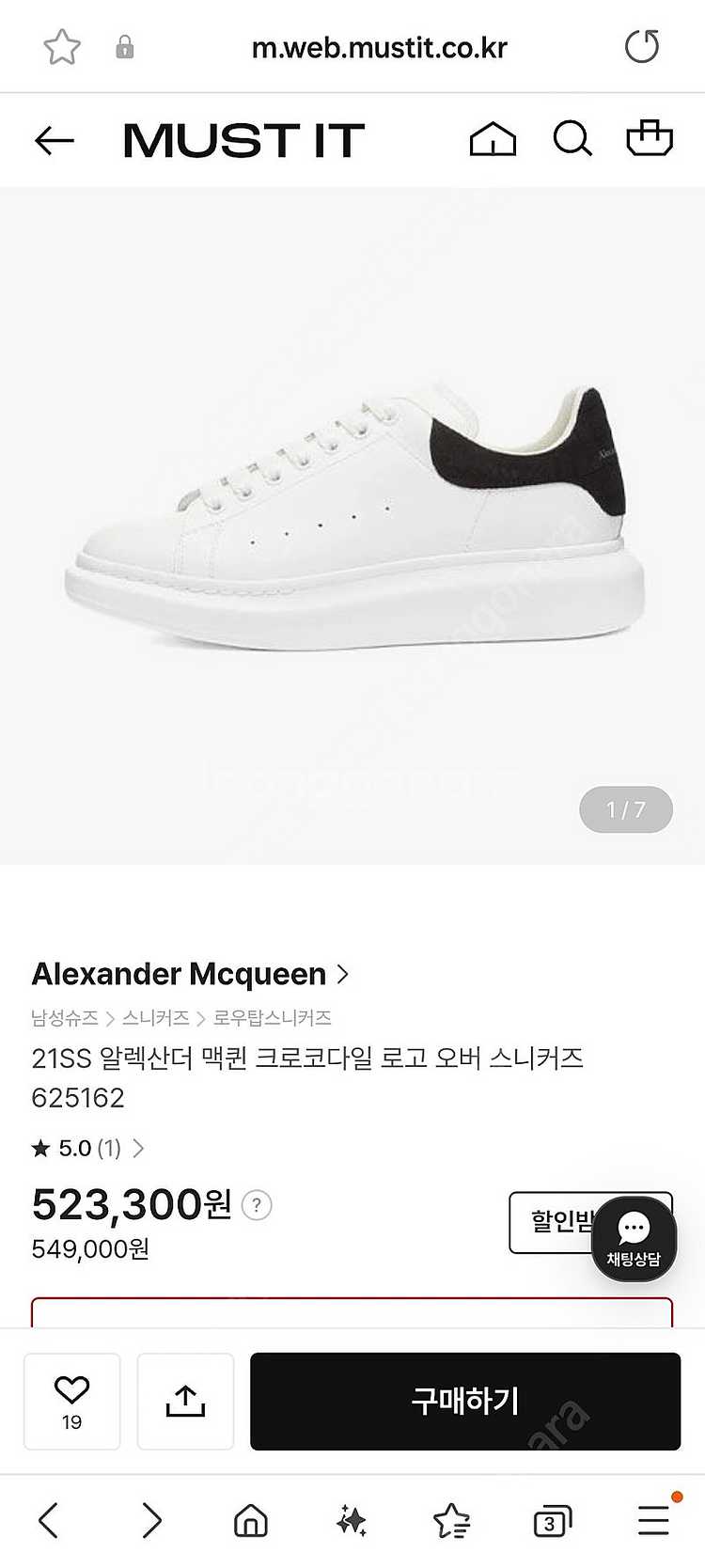705x1568 pixels.
Task: View the 5.0 star review
Action: pos(87,1148)
